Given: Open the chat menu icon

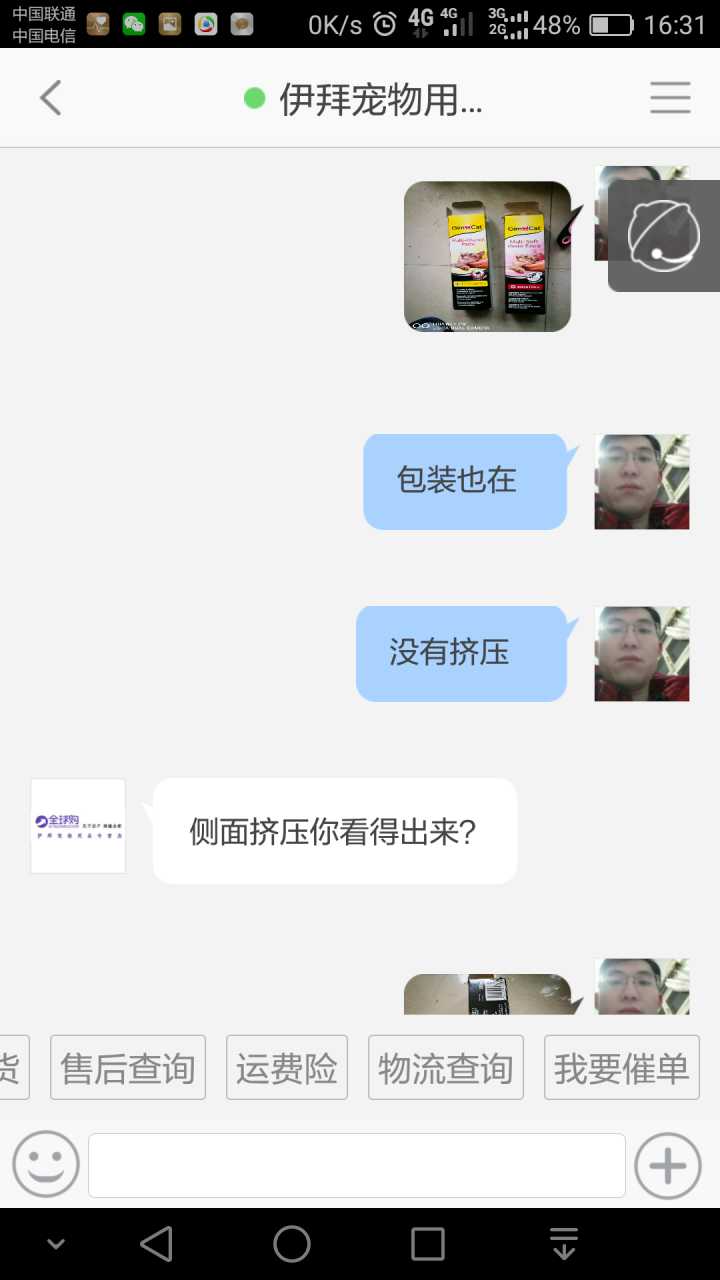Looking at the screenshot, I should (670, 98).
